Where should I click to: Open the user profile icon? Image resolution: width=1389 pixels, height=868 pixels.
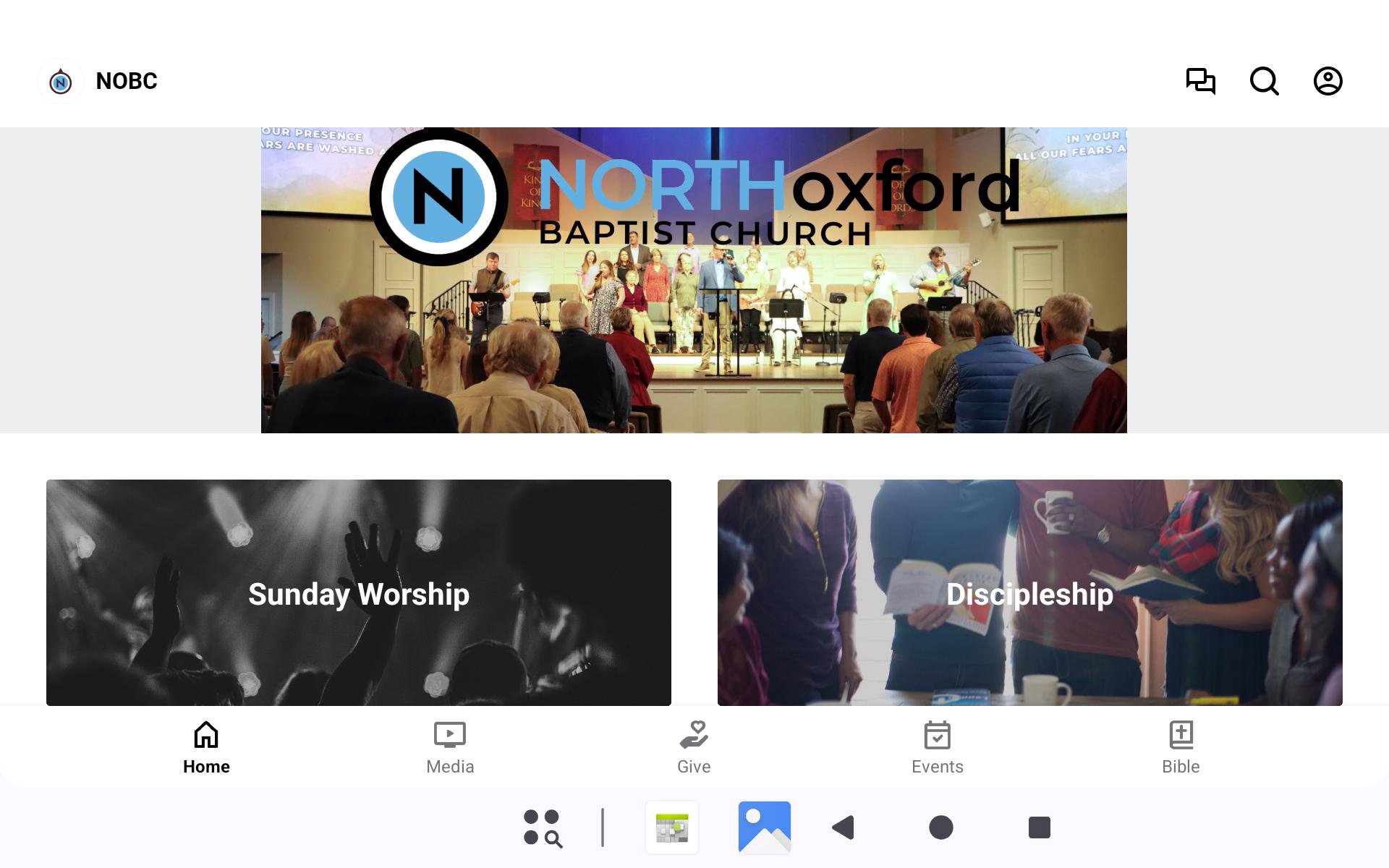pyautogui.click(x=1328, y=81)
